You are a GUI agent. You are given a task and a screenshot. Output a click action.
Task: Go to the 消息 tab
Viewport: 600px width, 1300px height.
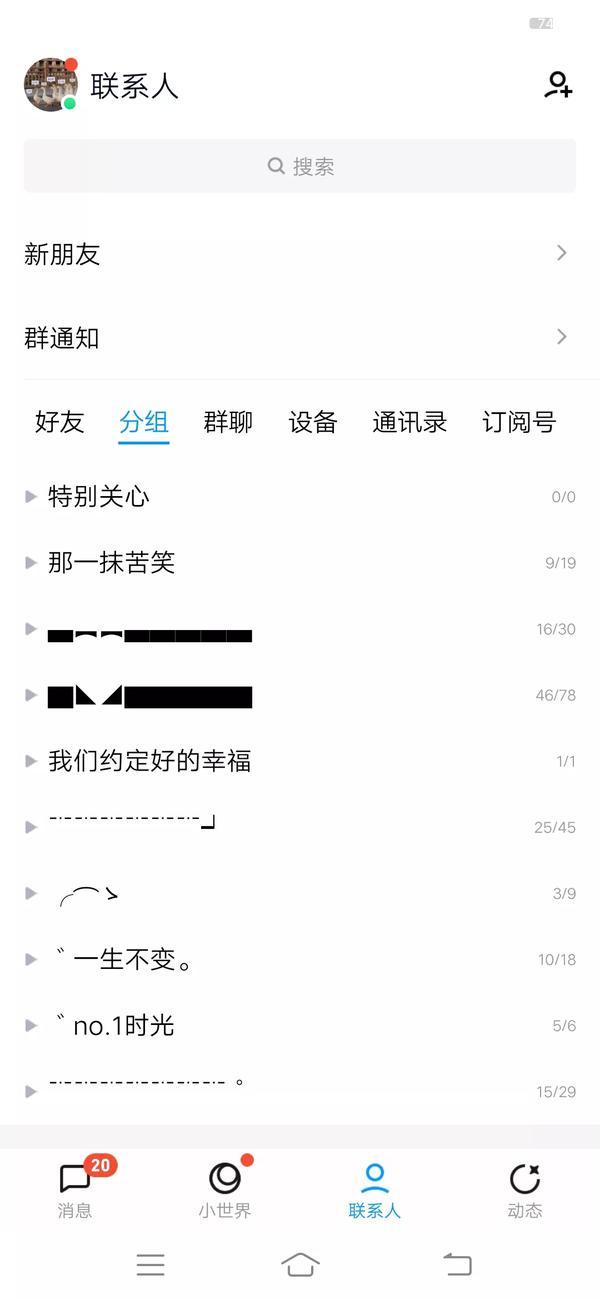(75, 1188)
